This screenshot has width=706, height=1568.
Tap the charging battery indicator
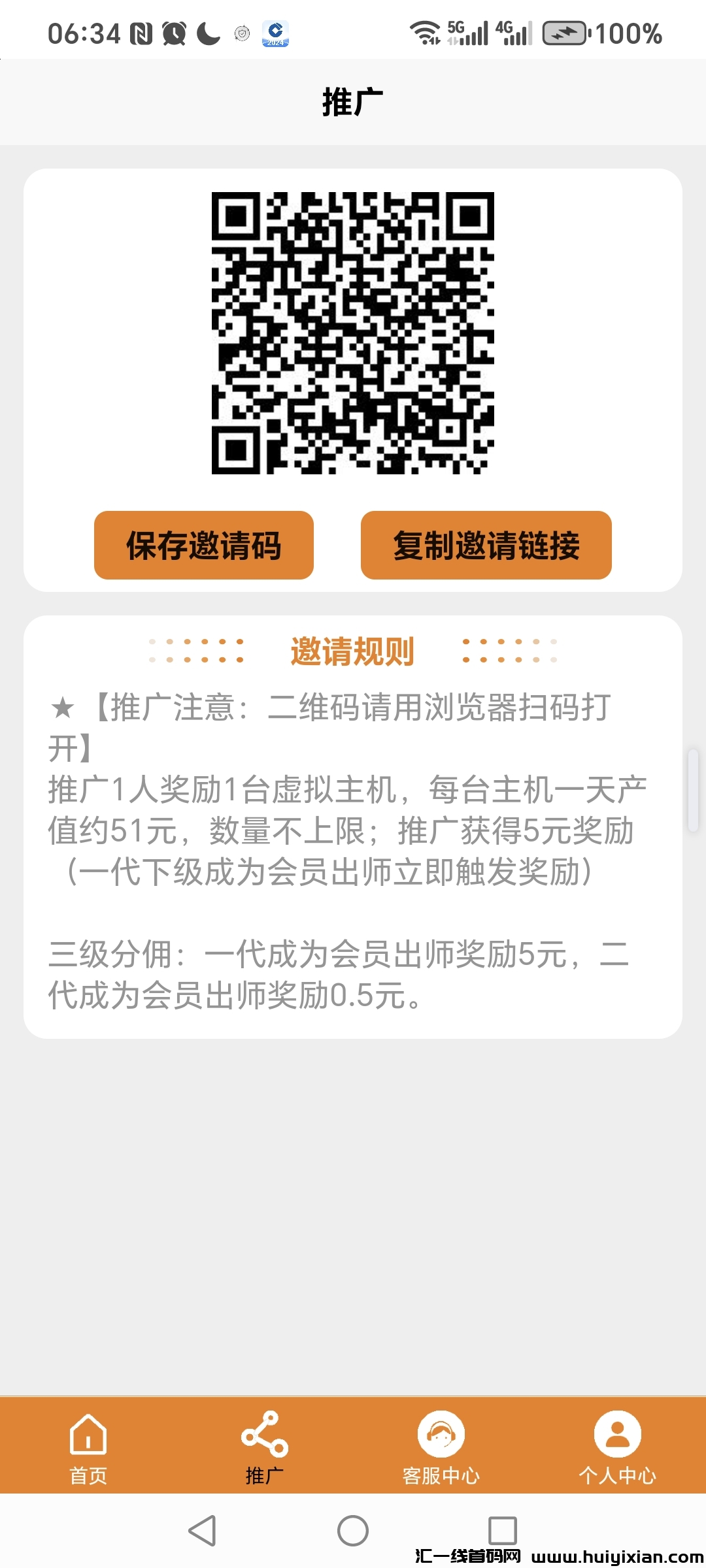563,32
